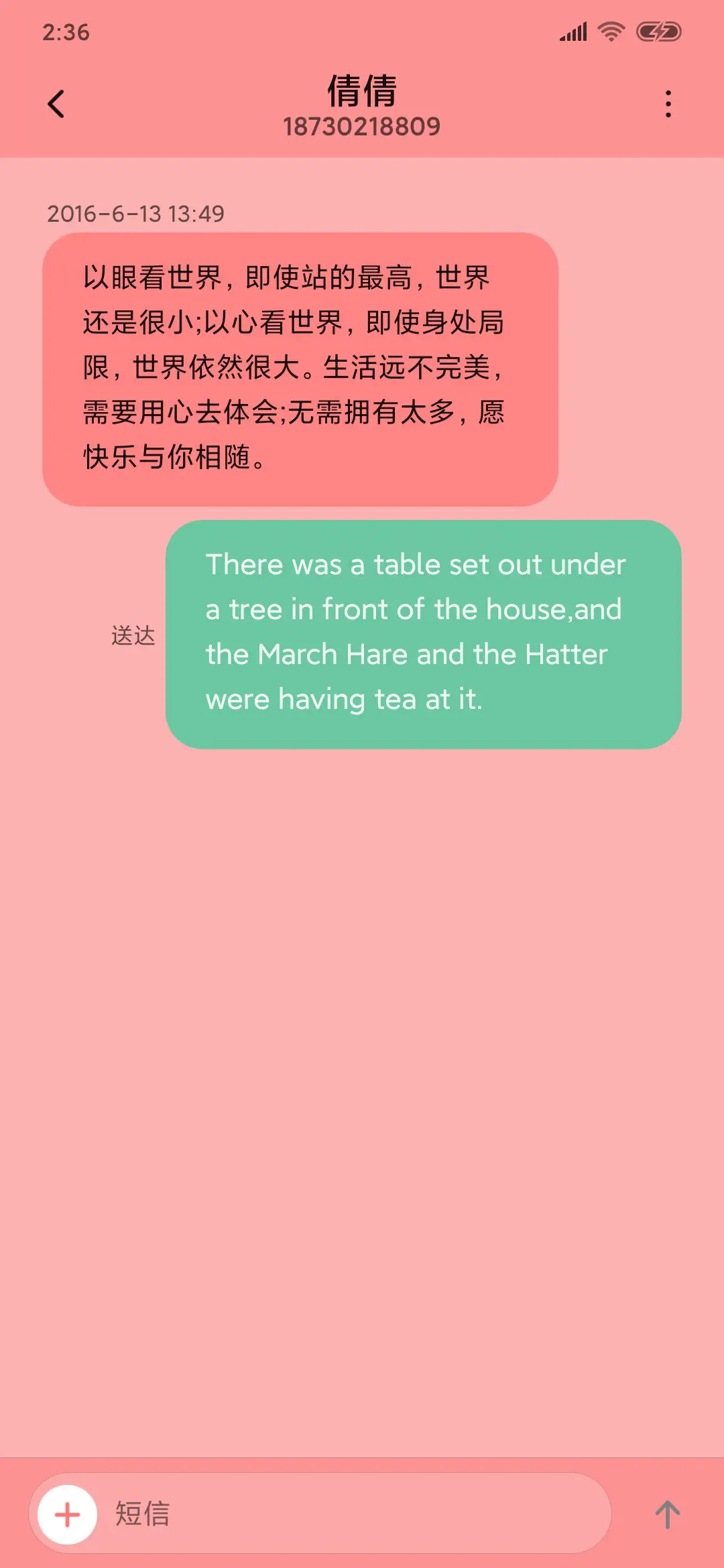Tap the clock showing 2:36
Viewport: 724px width, 1568px height.
(65, 30)
